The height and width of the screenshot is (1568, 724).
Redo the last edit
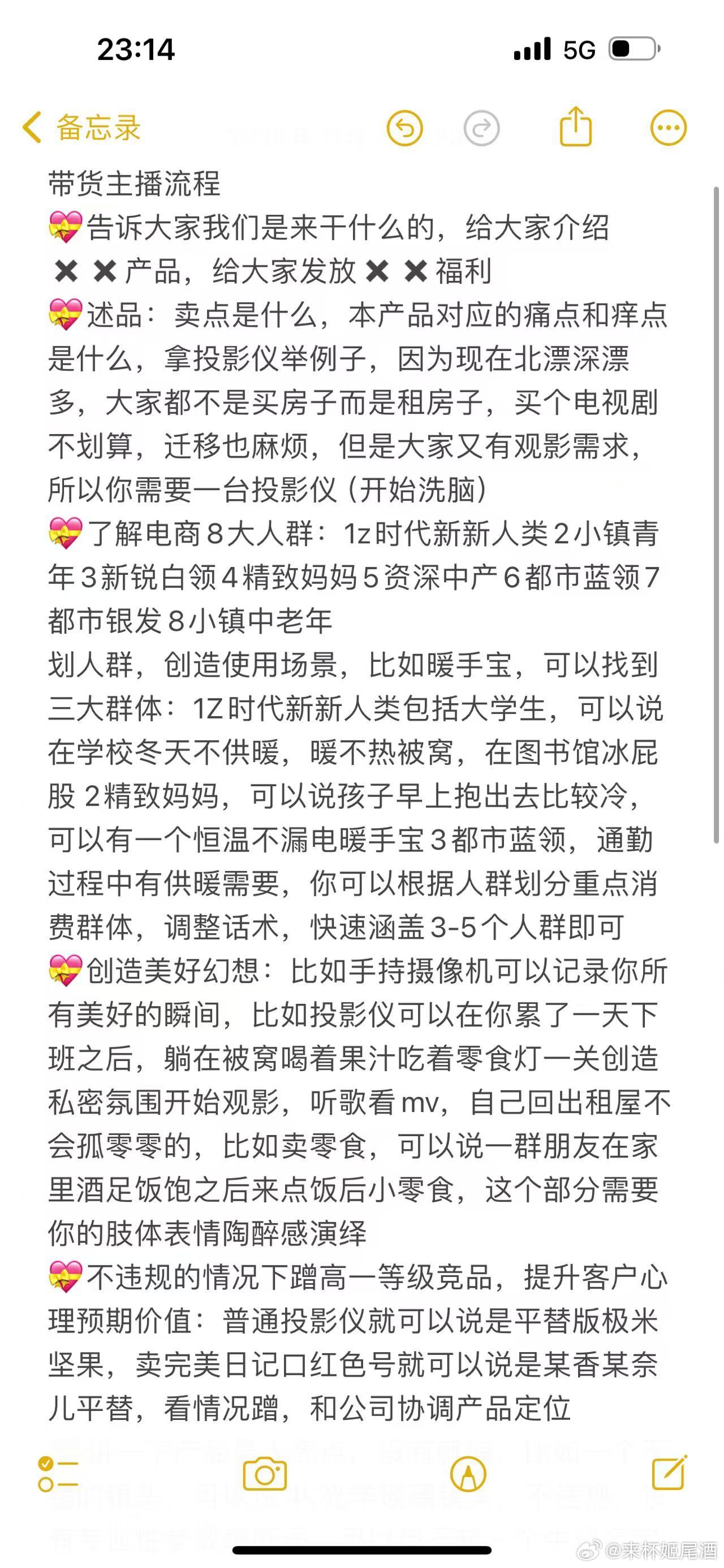(482, 128)
